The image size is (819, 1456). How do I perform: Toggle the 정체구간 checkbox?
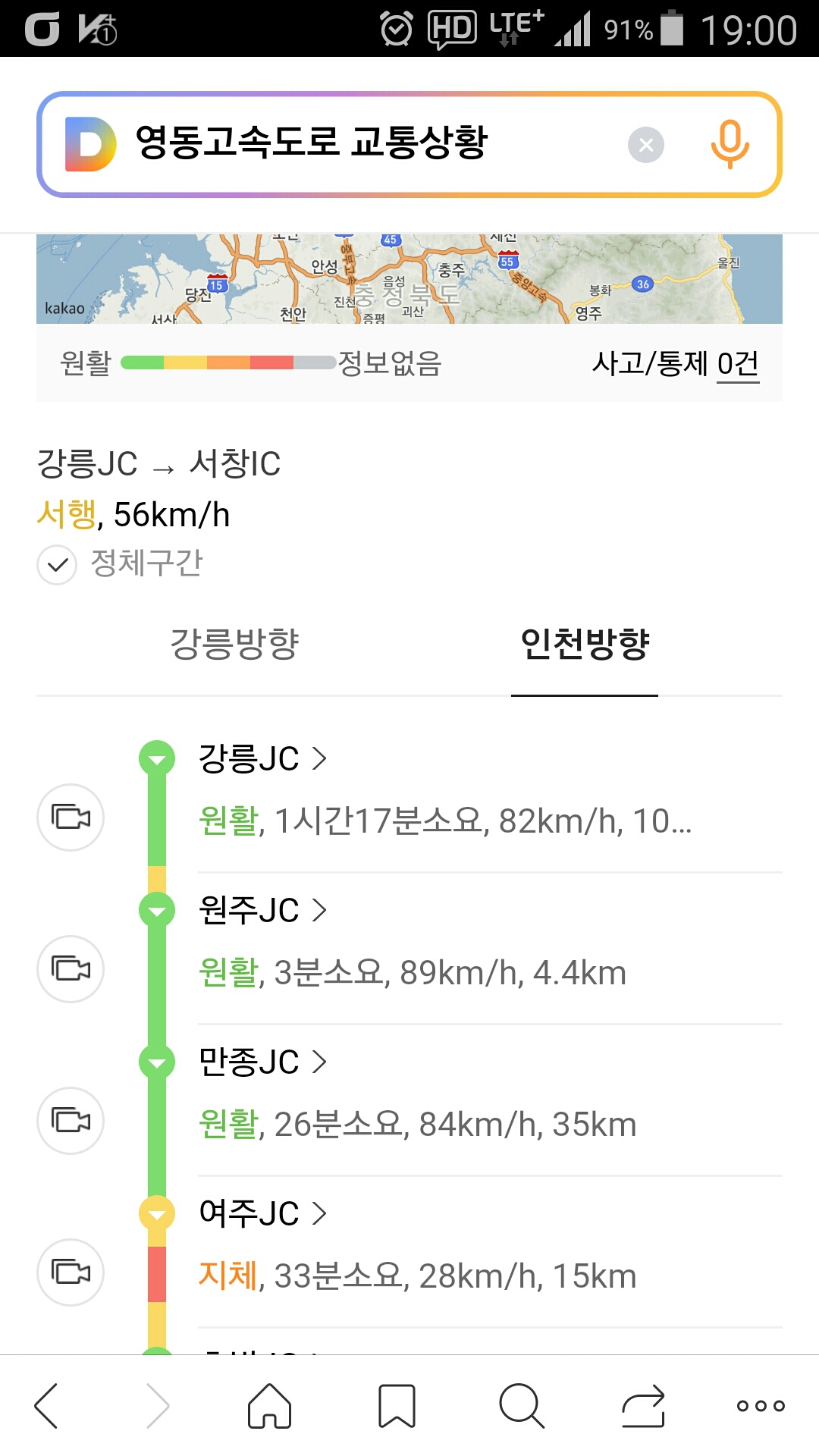coord(57,565)
